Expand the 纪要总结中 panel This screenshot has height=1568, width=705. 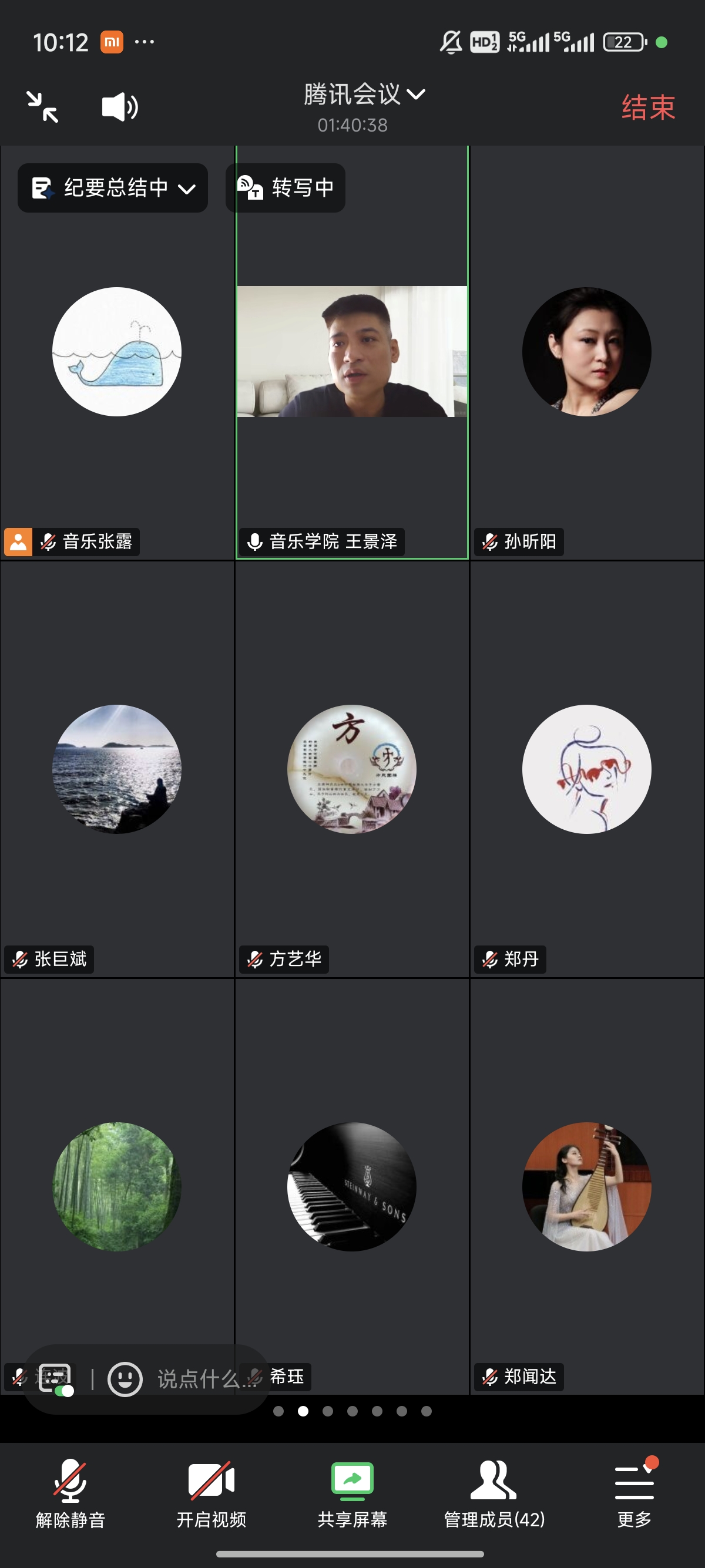[113, 188]
